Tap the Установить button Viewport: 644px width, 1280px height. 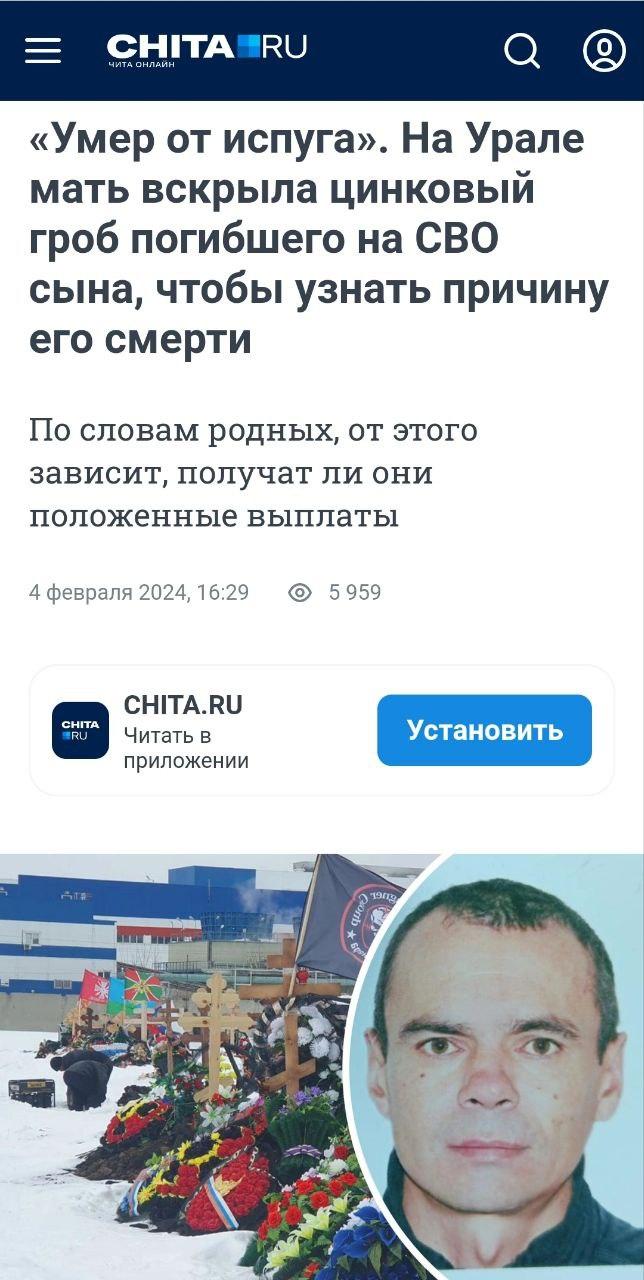pyautogui.click(x=484, y=730)
